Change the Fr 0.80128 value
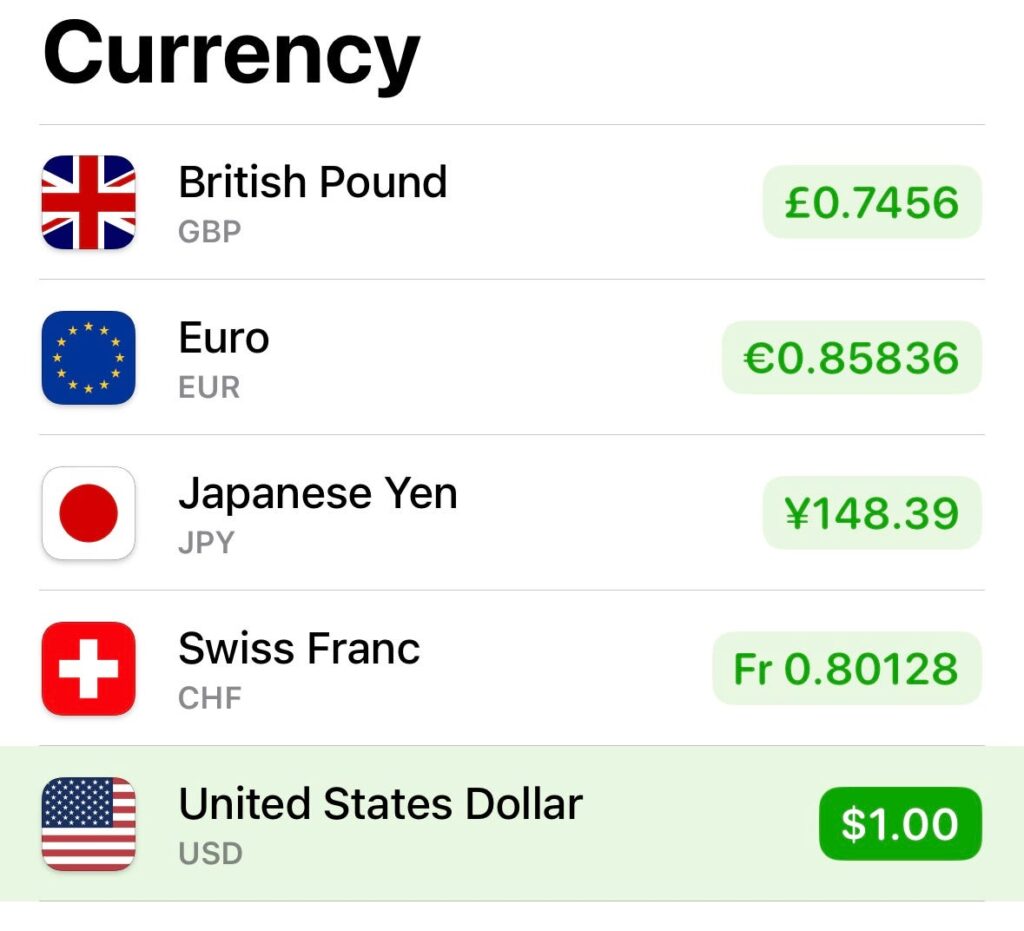Screen dimensions: 1024x931 [x=846, y=668]
